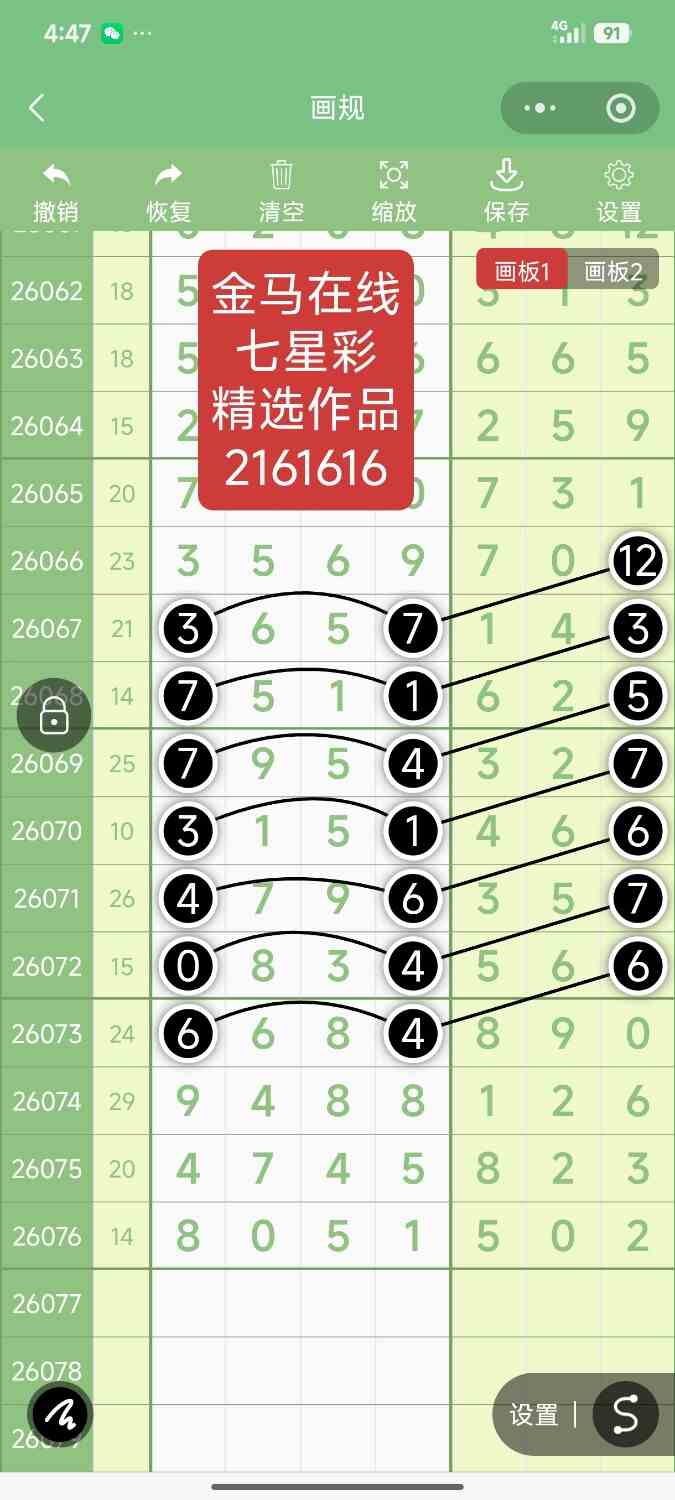Image resolution: width=675 pixels, height=1500 pixels.
Task: Redo the drawing with 恢复
Action: tap(169, 192)
